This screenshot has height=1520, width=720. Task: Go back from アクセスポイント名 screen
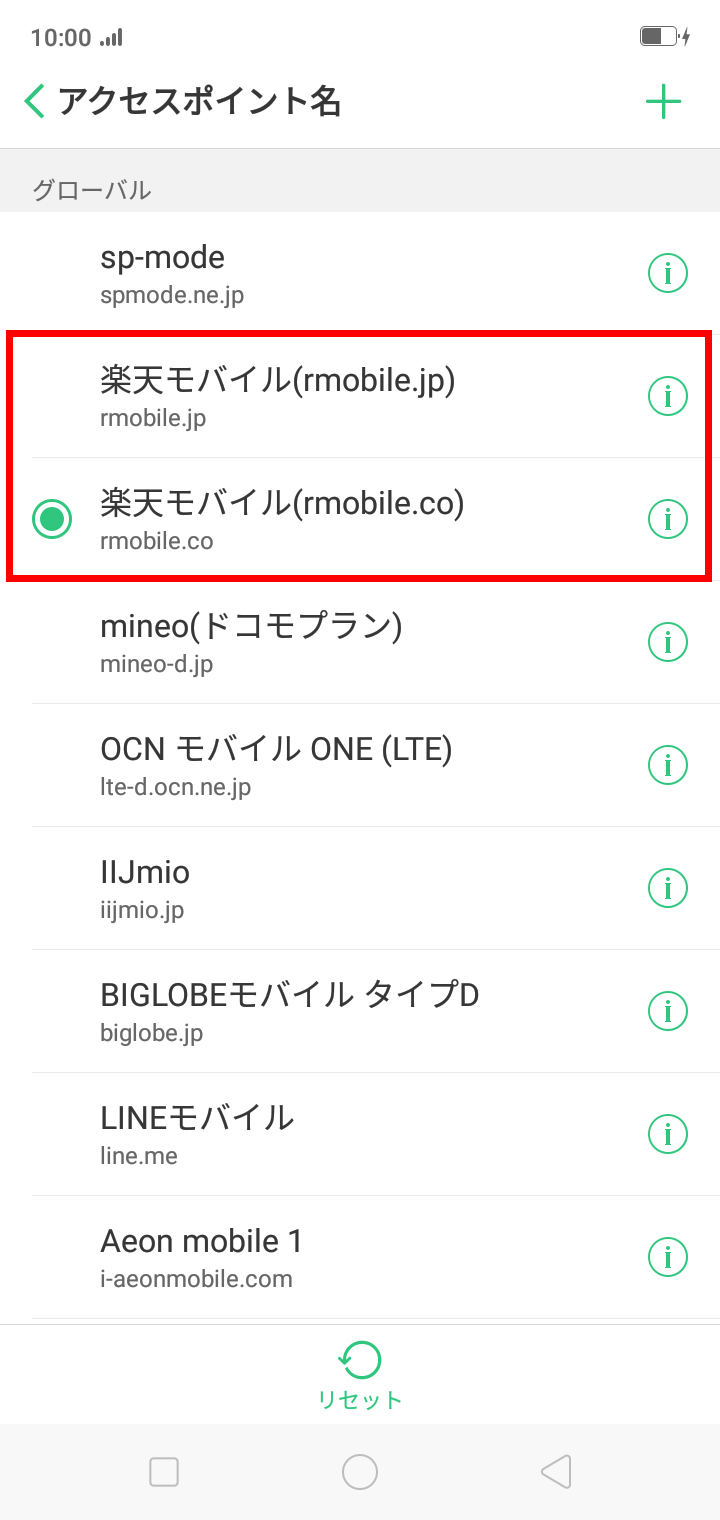point(35,101)
